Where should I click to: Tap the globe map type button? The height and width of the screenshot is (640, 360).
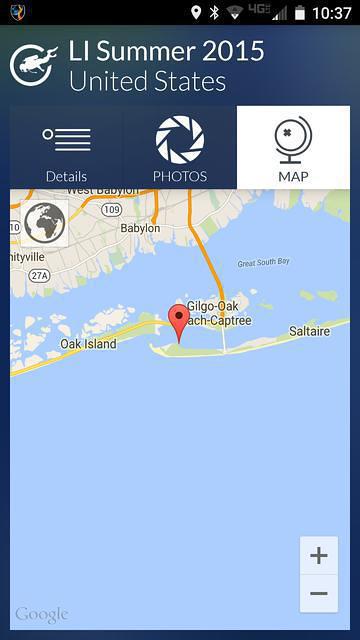point(44,223)
